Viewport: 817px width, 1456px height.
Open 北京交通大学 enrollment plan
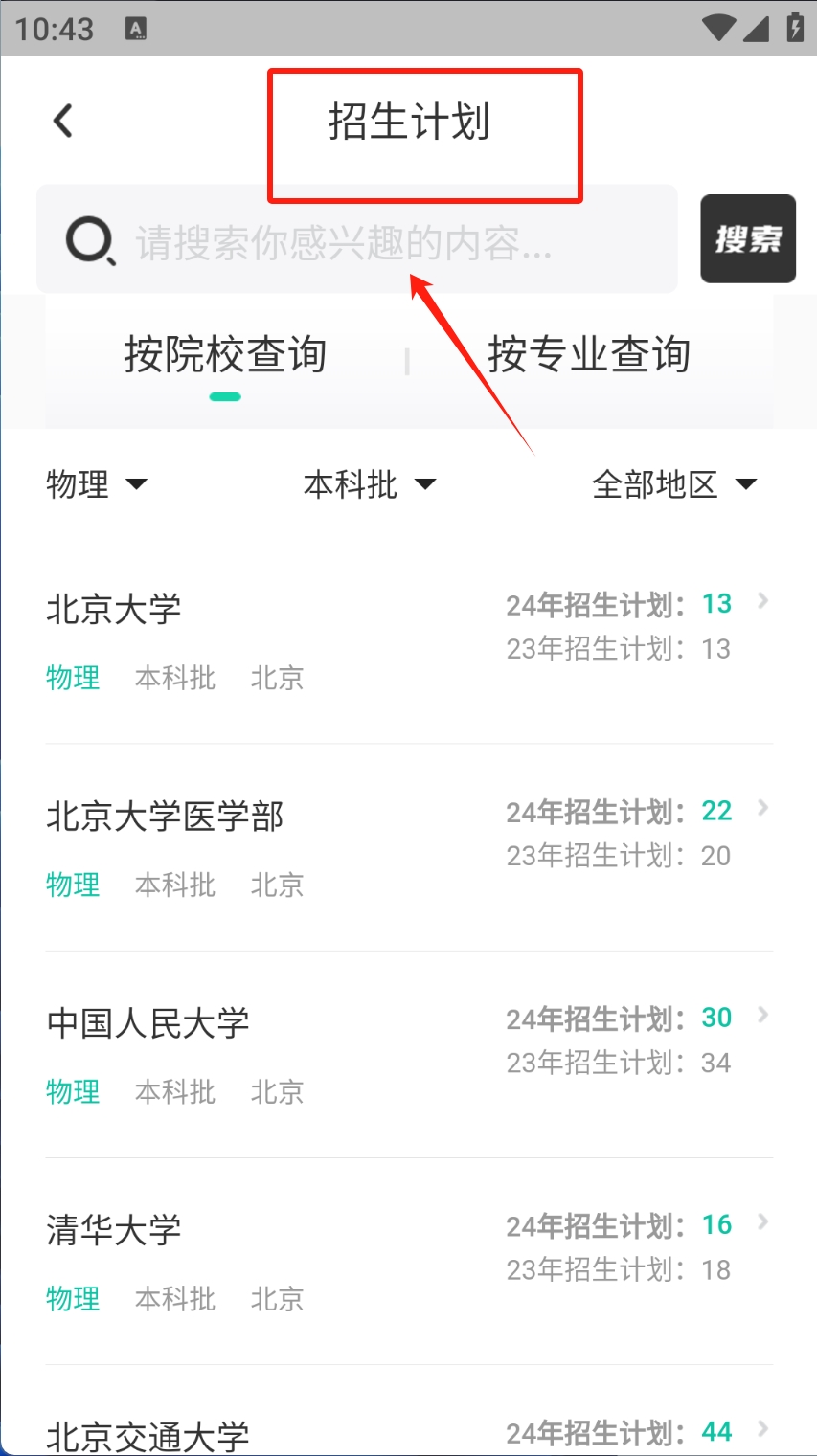409,1433
